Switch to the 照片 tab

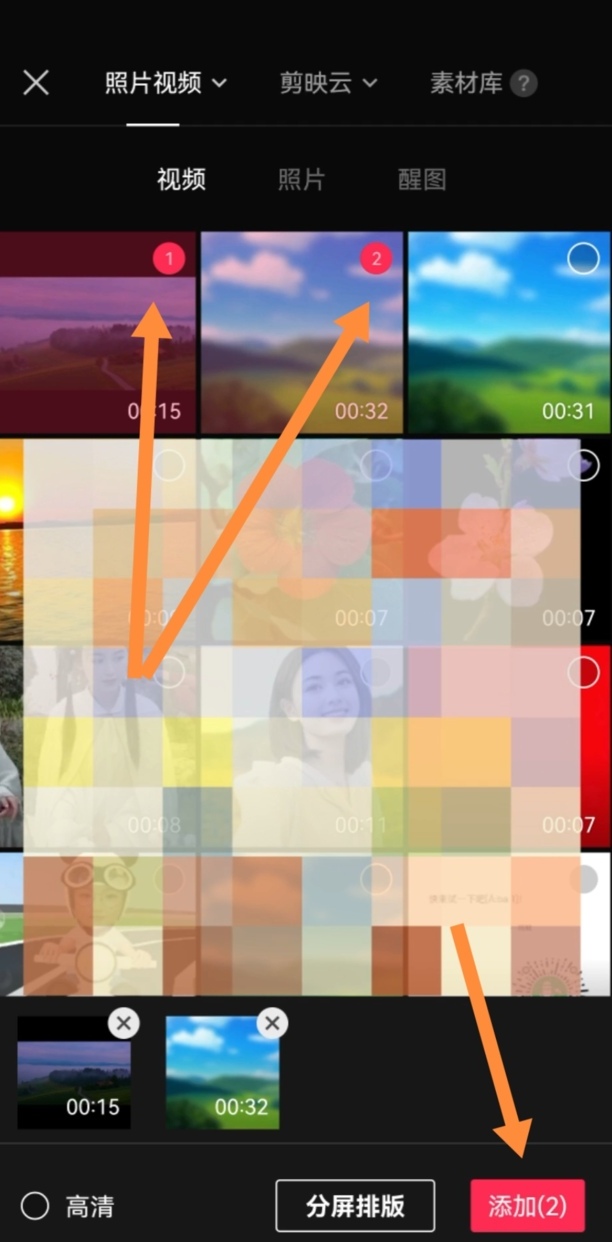pos(301,180)
